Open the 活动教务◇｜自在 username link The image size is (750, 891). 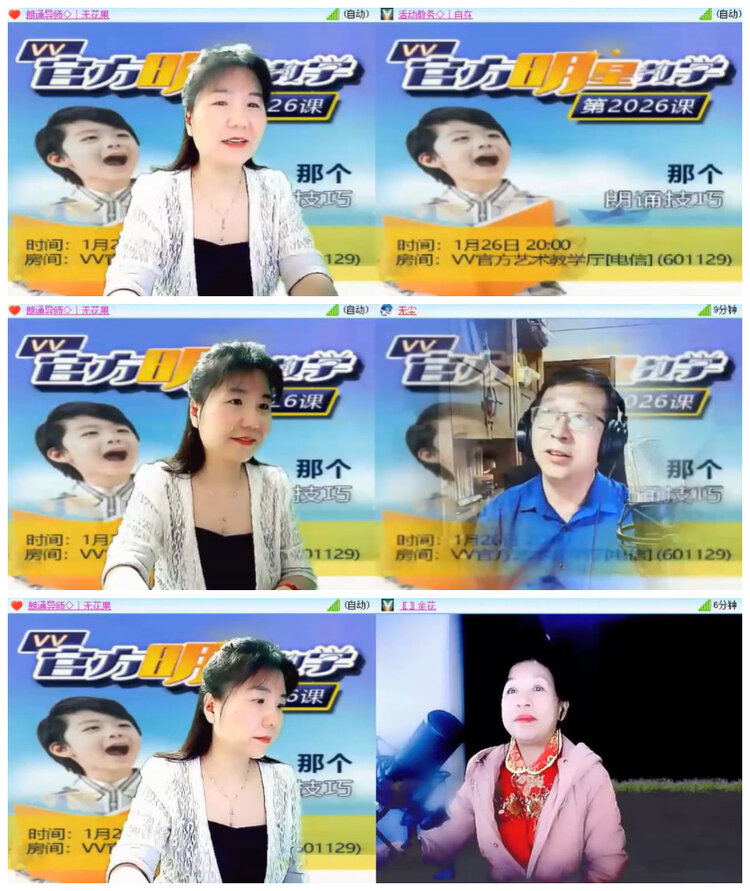click(x=435, y=13)
